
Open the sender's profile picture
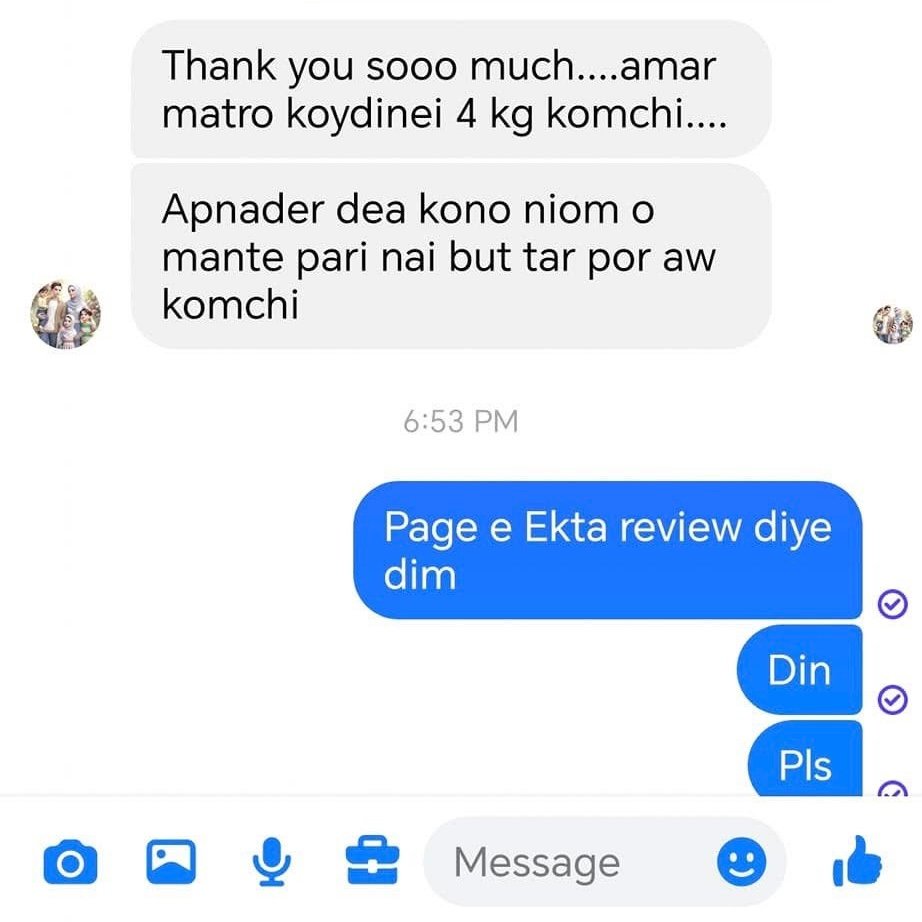(x=66, y=314)
